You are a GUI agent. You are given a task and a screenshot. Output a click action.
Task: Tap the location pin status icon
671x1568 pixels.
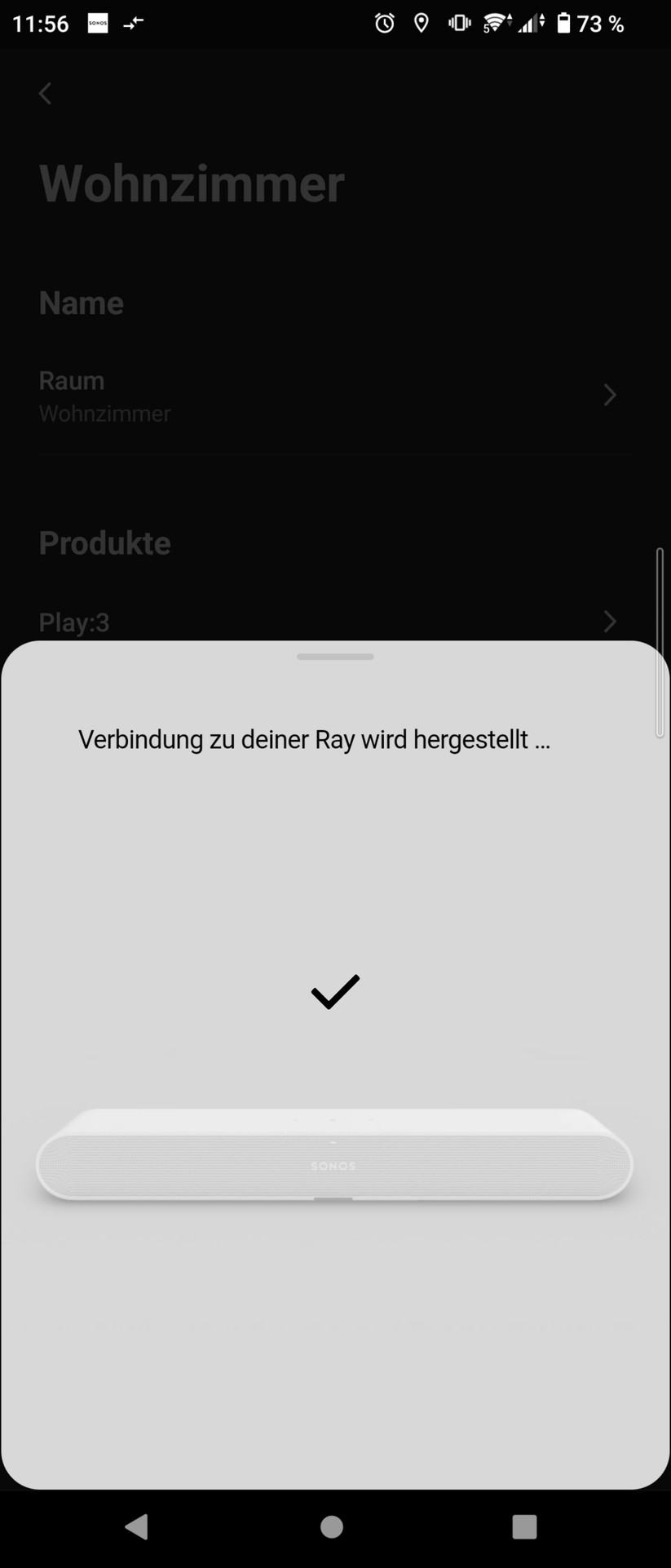[421, 23]
